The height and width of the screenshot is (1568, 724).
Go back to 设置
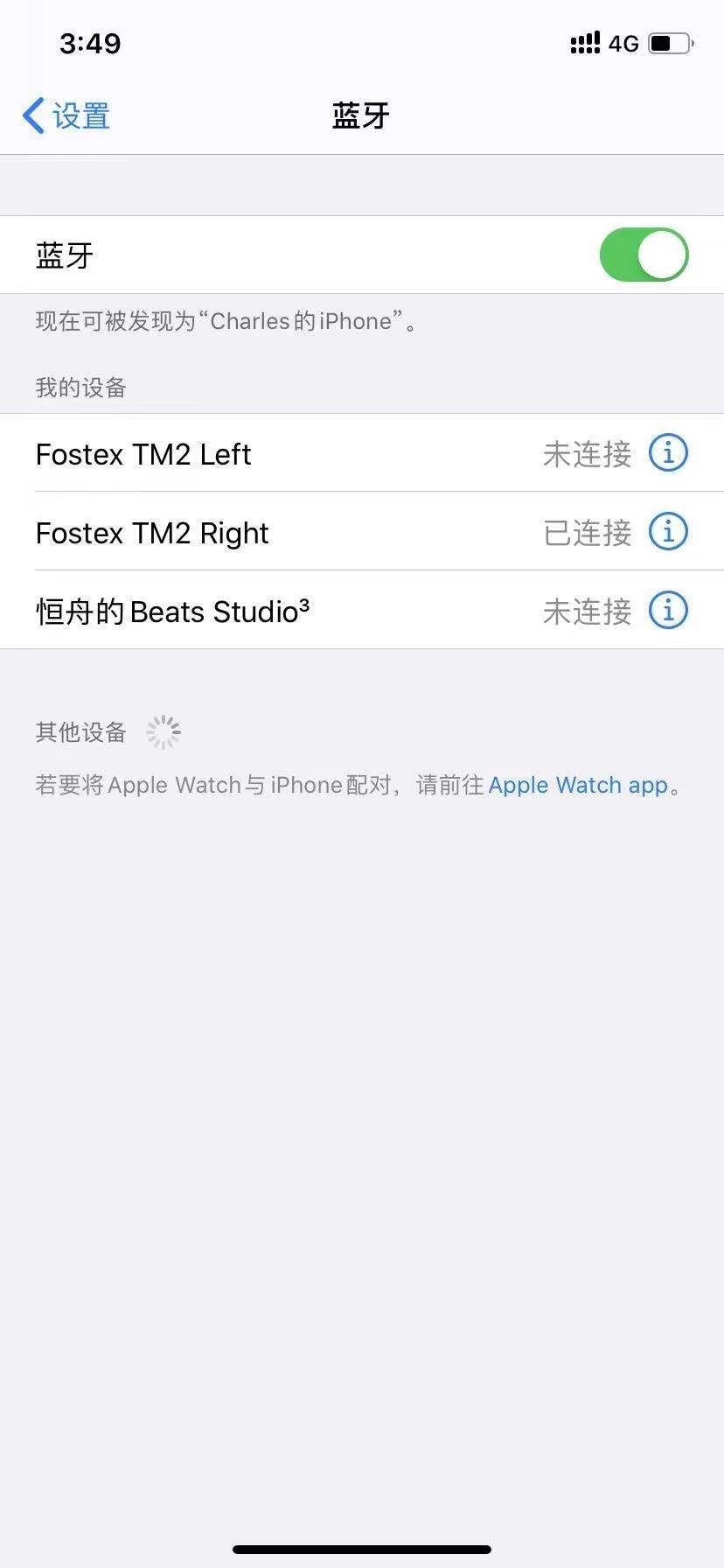(66, 115)
